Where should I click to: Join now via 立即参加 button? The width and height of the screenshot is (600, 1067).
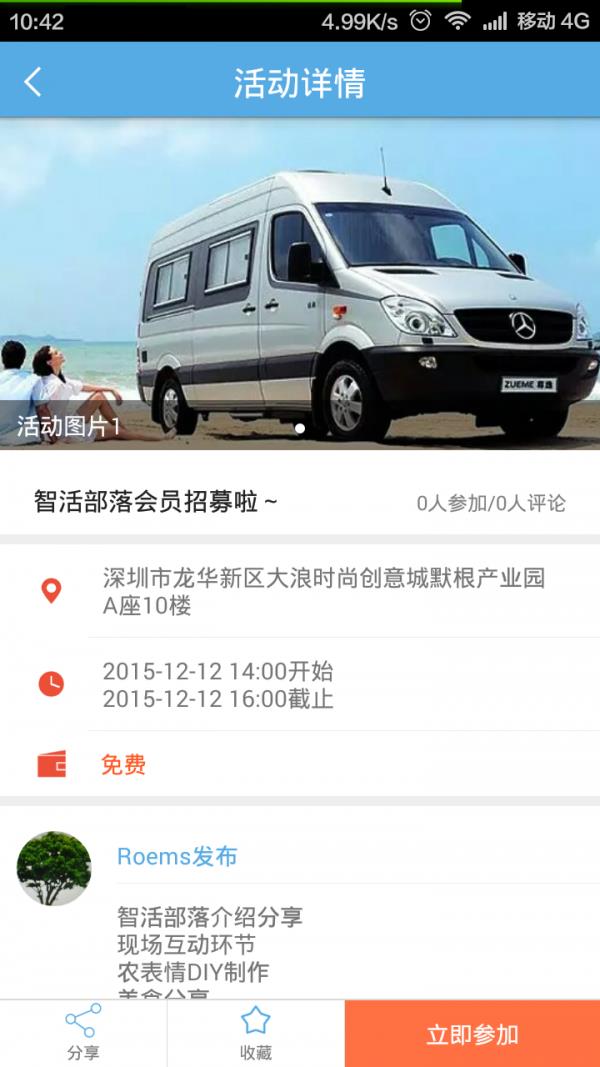472,1034
